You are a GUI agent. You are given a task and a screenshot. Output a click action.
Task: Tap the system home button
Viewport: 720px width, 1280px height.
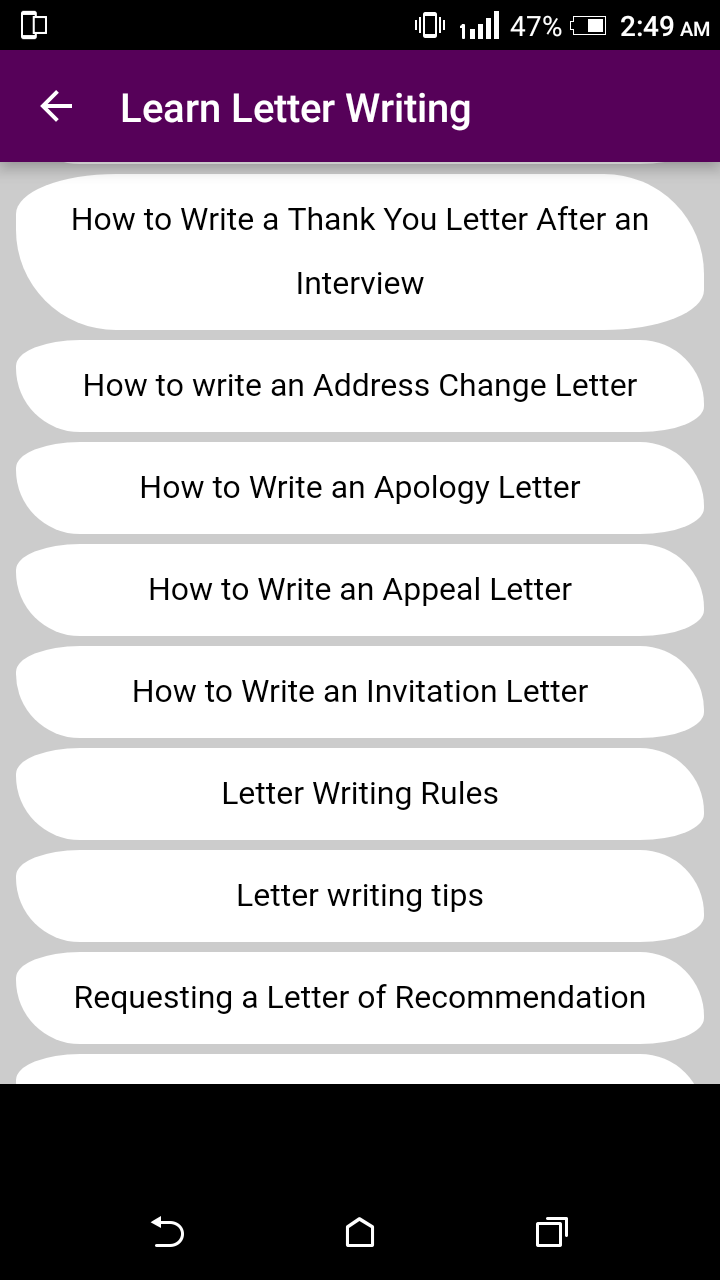360,1232
